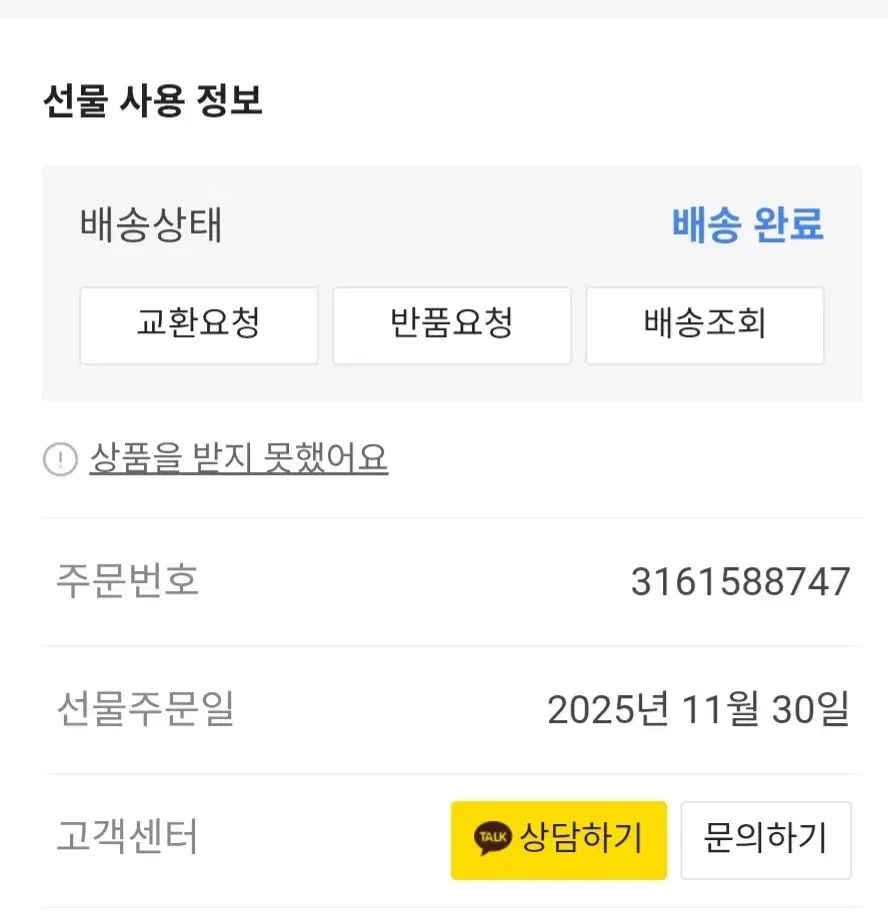This screenshot has width=888, height=924.
Task: Tap the 교환요청 exchange request button
Action: click(x=199, y=326)
